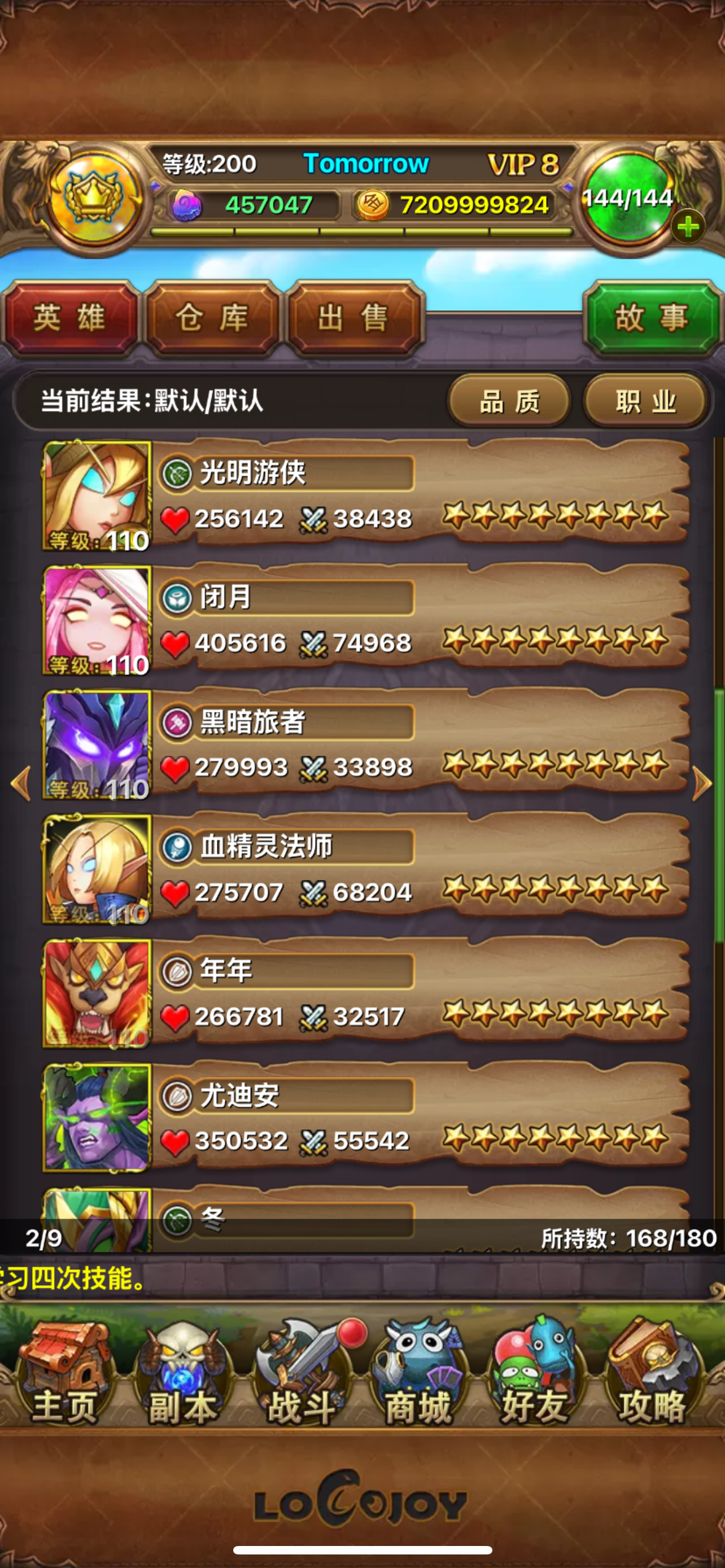Go to the previous page with left arrow

pos(21,783)
